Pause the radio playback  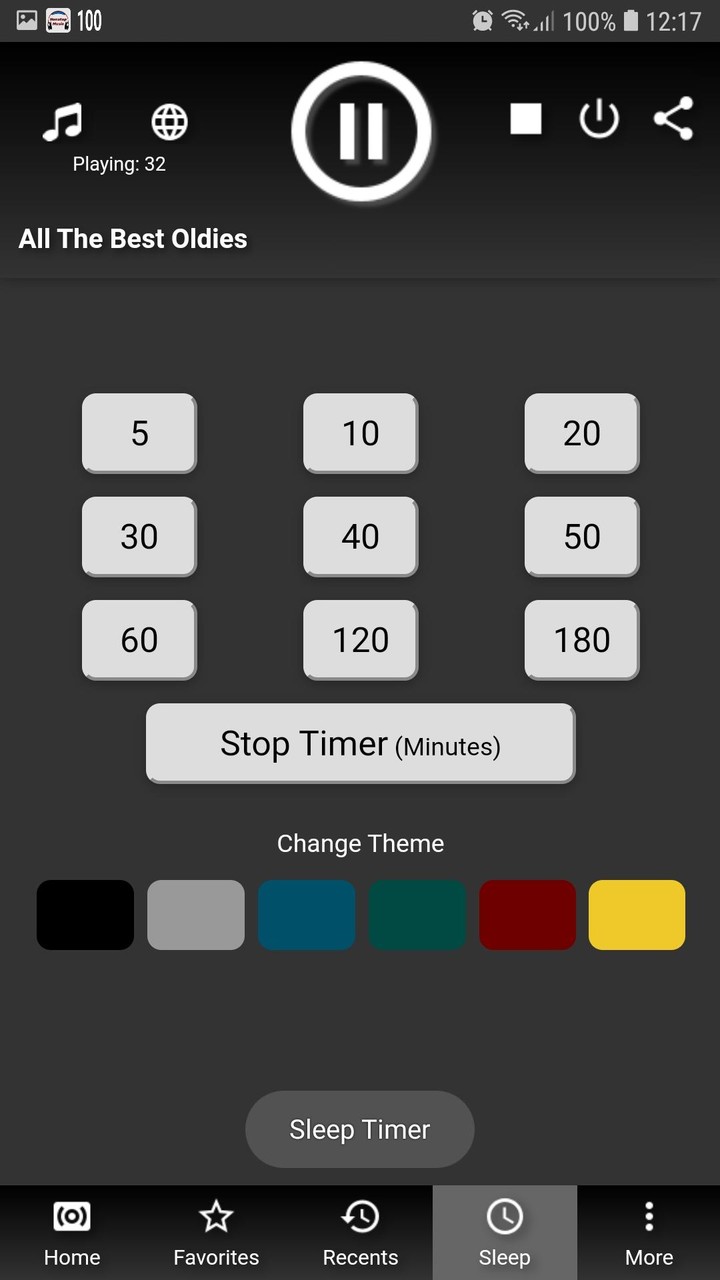tap(361, 131)
